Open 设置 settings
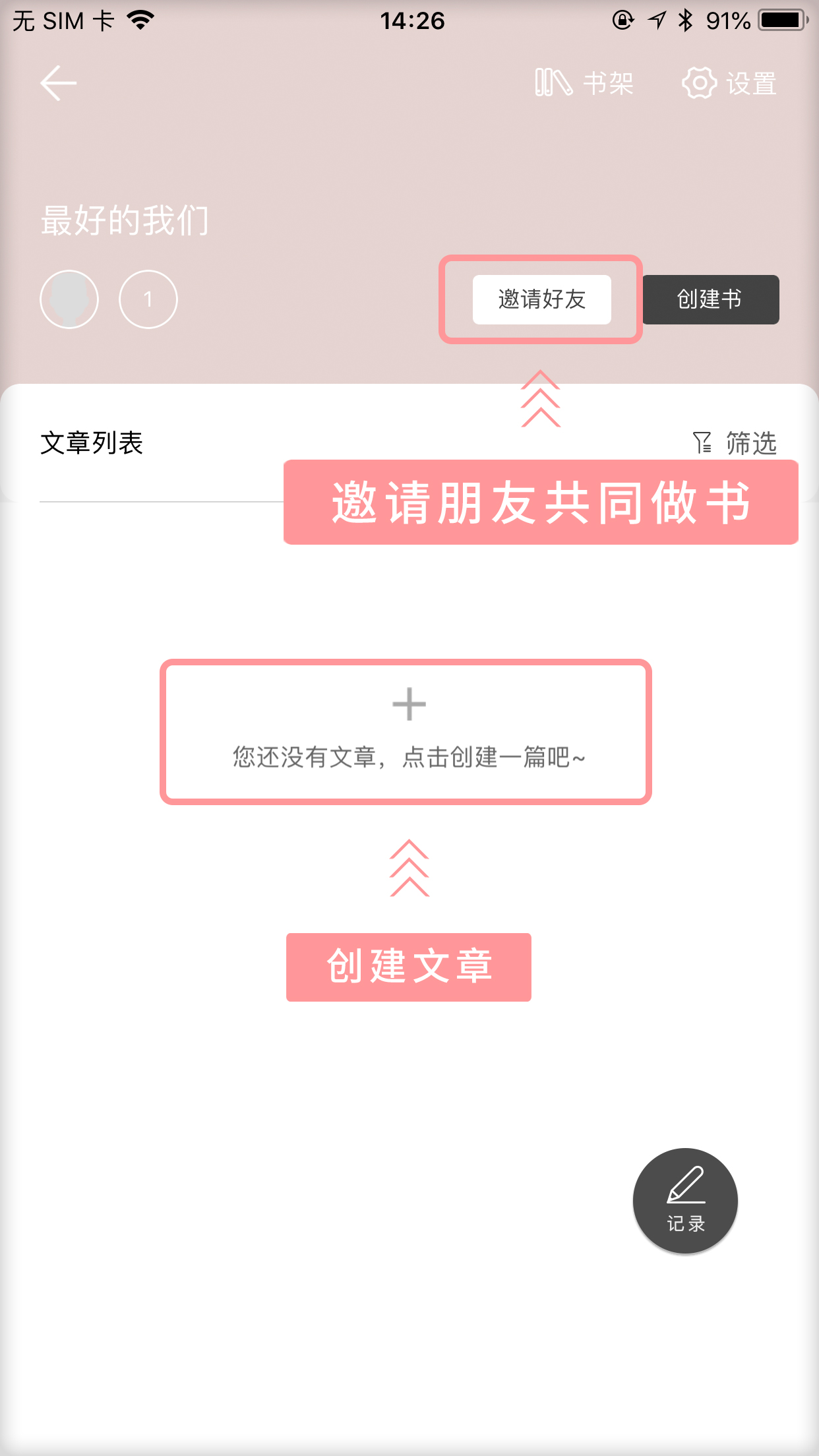 (x=729, y=83)
